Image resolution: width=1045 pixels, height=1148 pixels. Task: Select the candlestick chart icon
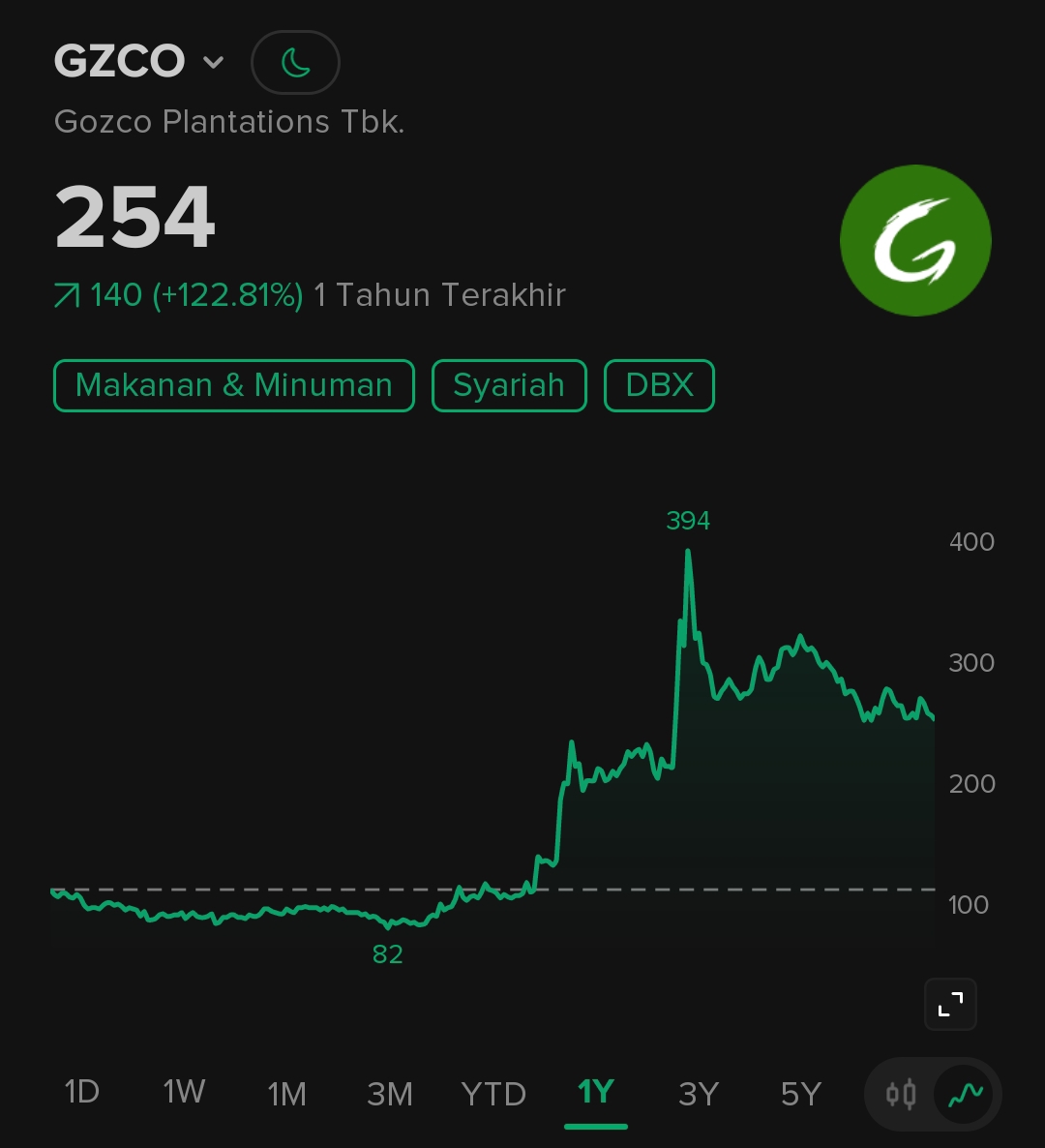(901, 1094)
